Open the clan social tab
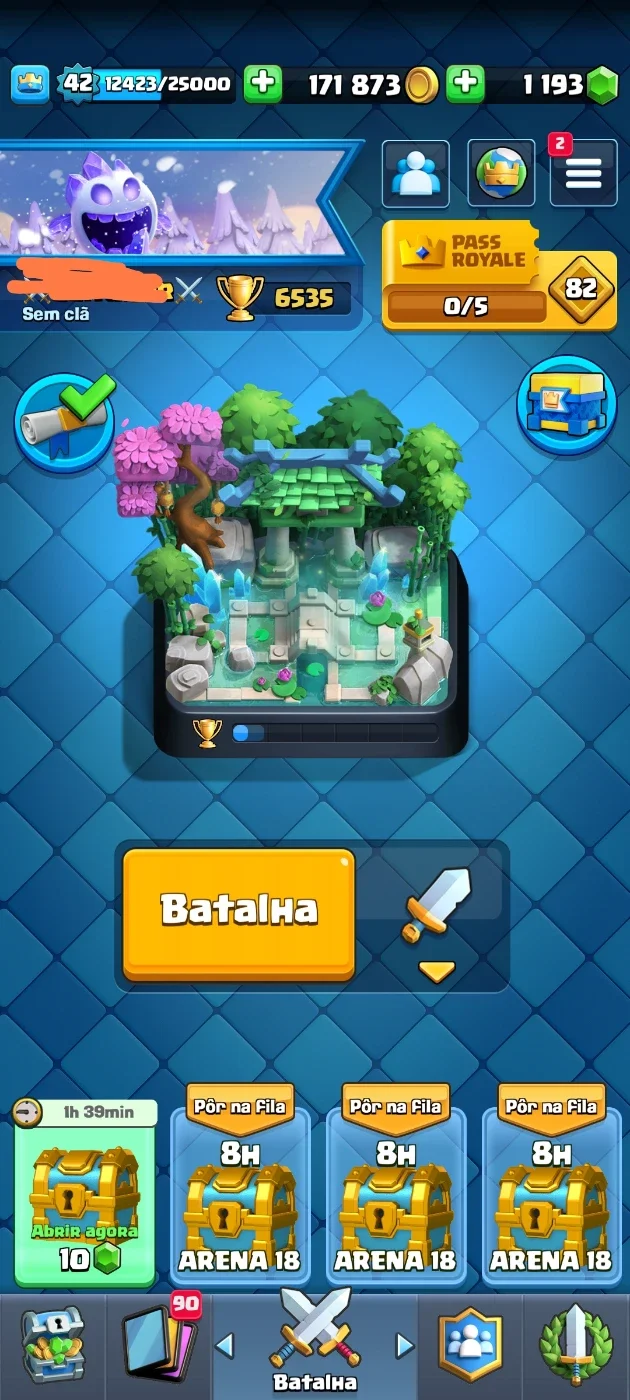The image size is (630, 1400). (x=470, y=1346)
